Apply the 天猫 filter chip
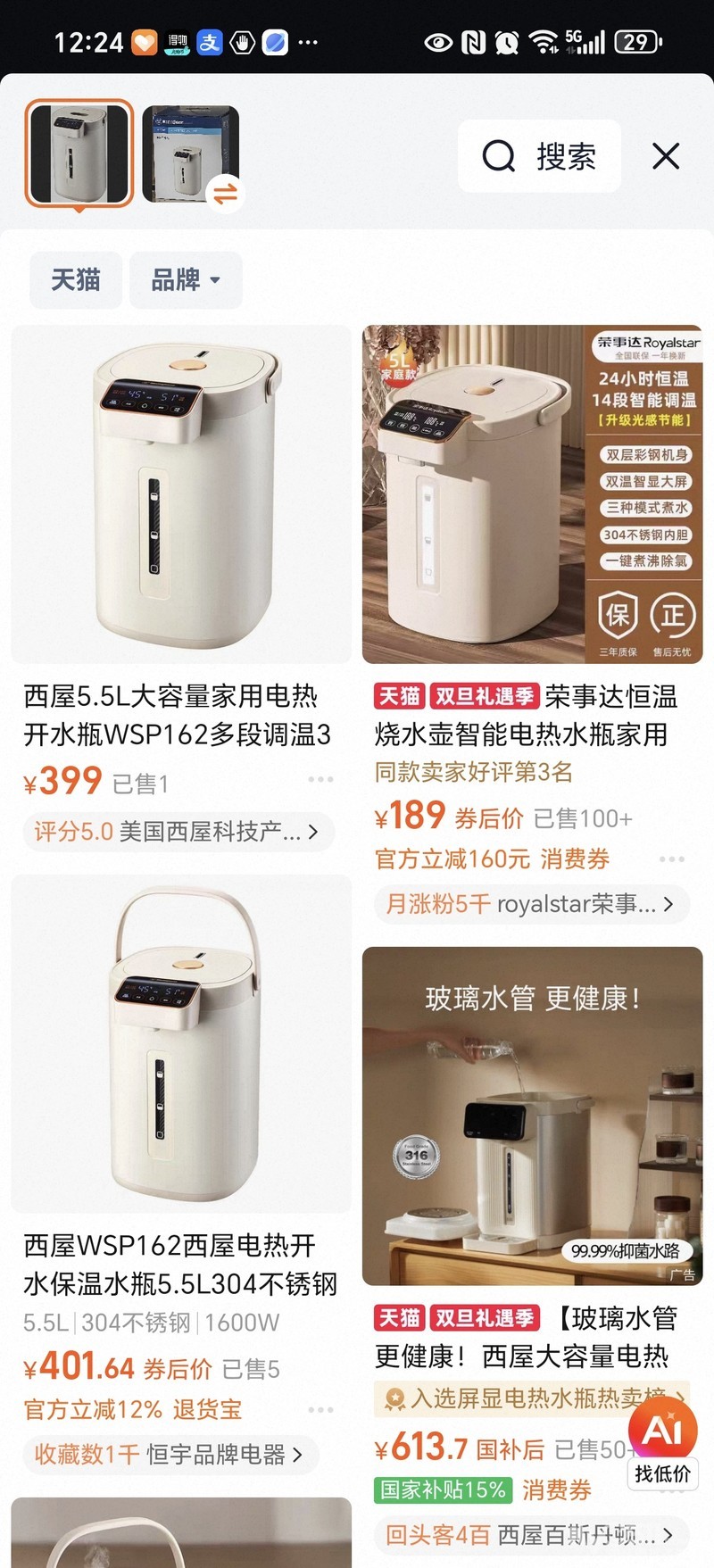Image resolution: width=714 pixels, height=1568 pixels. coord(76,280)
